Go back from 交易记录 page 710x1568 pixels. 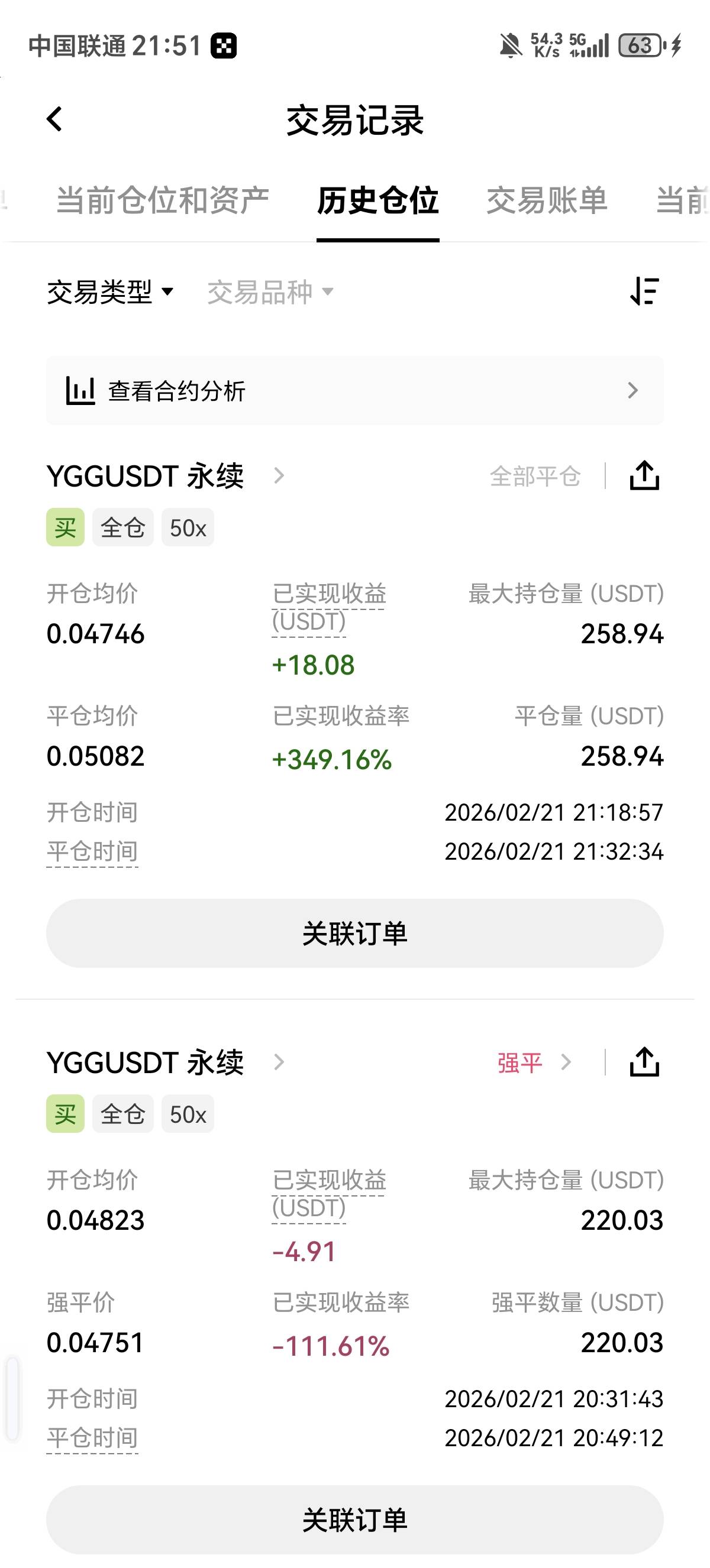click(x=55, y=119)
